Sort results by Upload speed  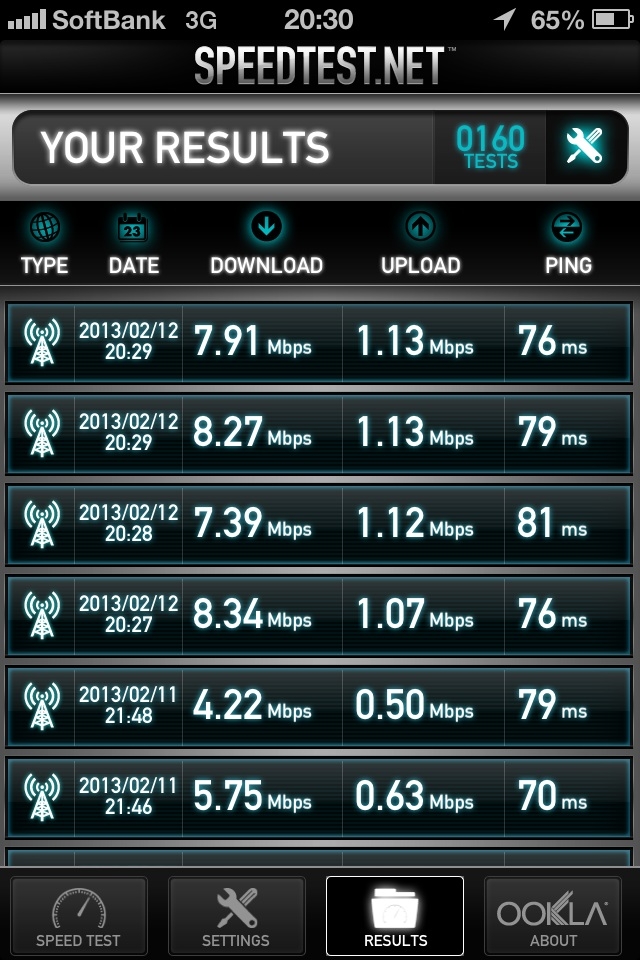420,244
